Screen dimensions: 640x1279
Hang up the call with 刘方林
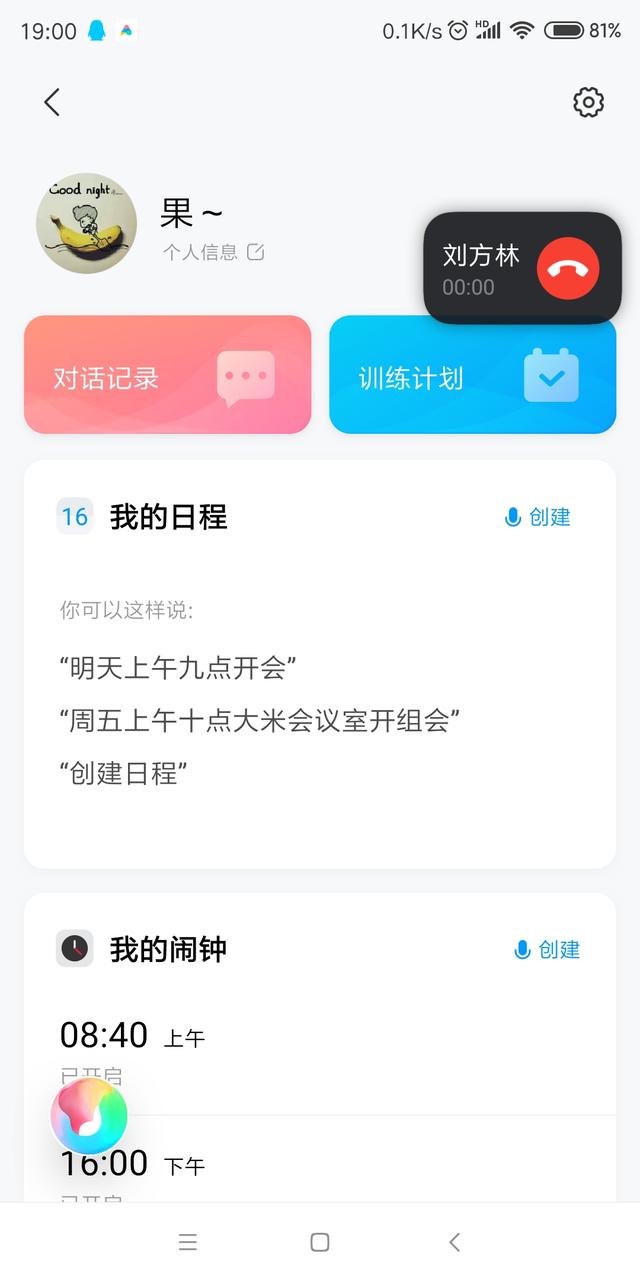tap(567, 269)
